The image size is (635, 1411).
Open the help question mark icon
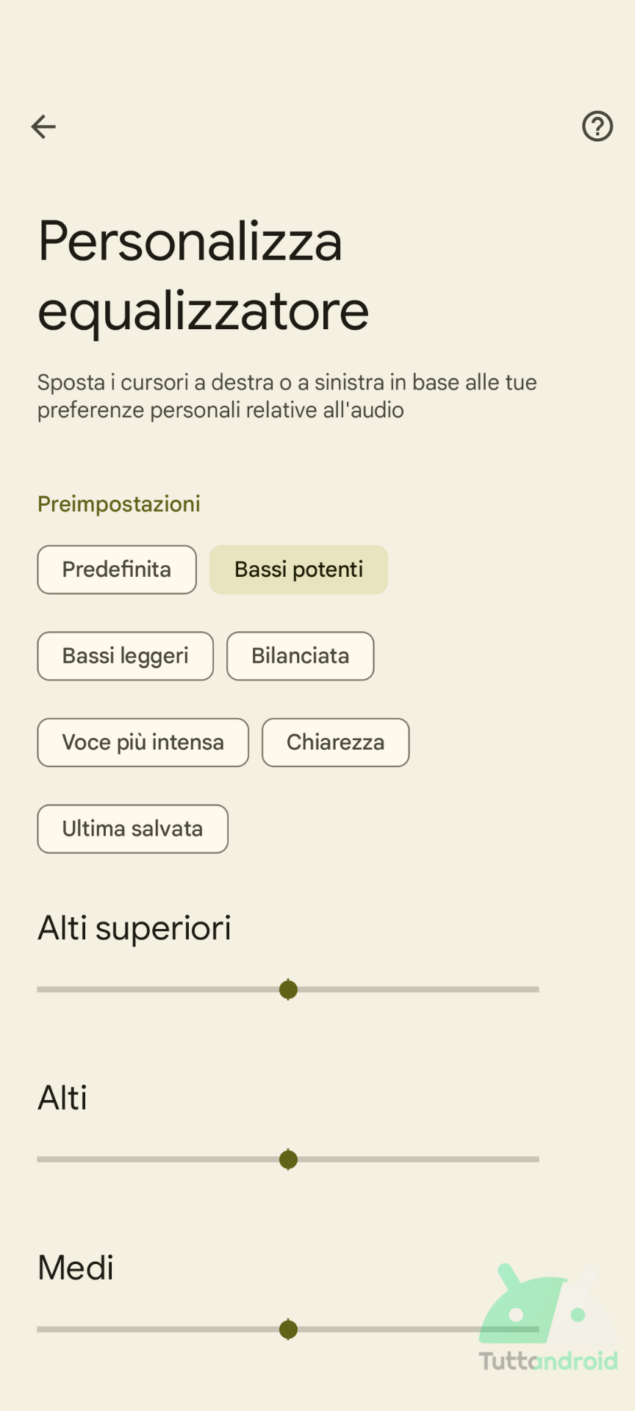click(x=597, y=126)
